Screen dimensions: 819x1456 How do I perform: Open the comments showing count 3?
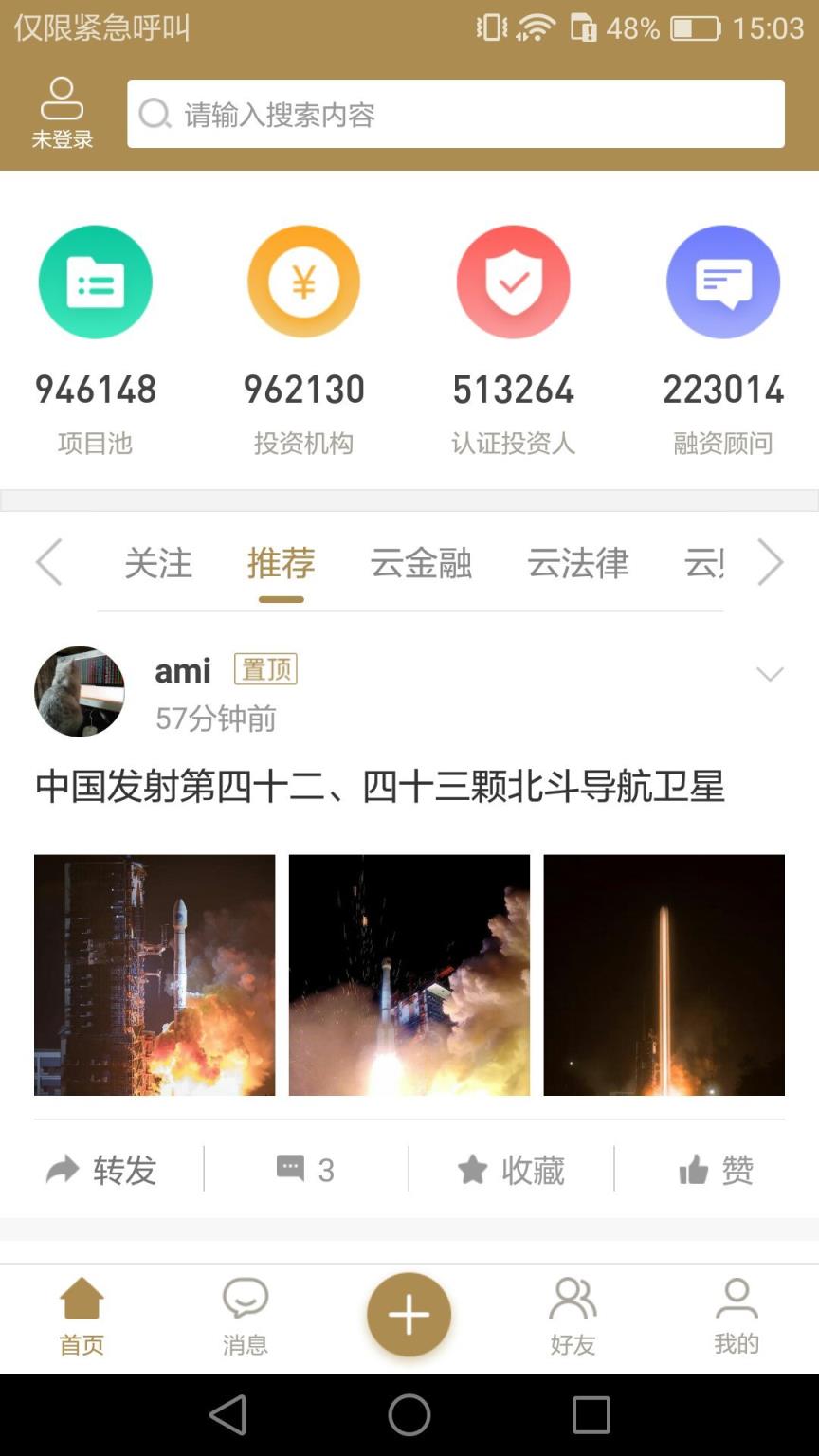tap(305, 1170)
